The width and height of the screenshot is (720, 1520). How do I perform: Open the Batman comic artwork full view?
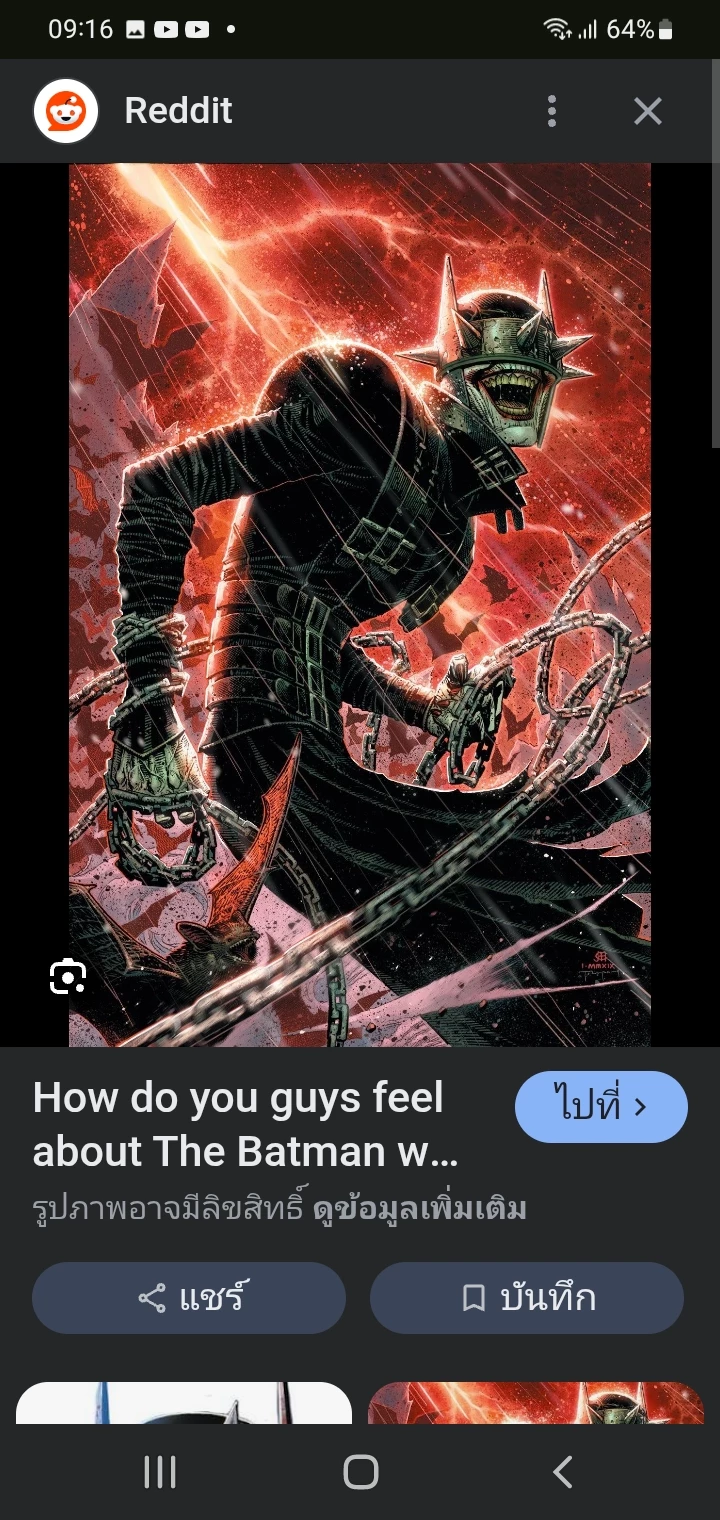(360, 600)
